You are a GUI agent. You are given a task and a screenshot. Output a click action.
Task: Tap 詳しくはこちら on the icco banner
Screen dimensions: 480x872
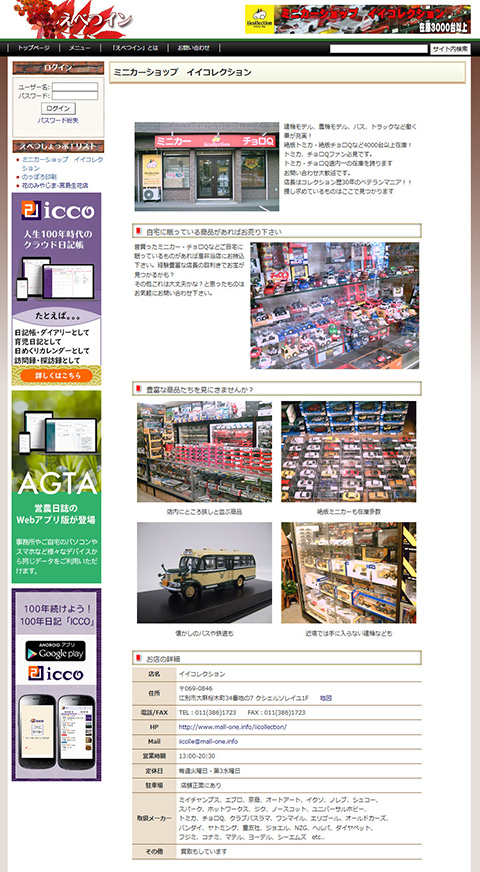click(x=56, y=375)
